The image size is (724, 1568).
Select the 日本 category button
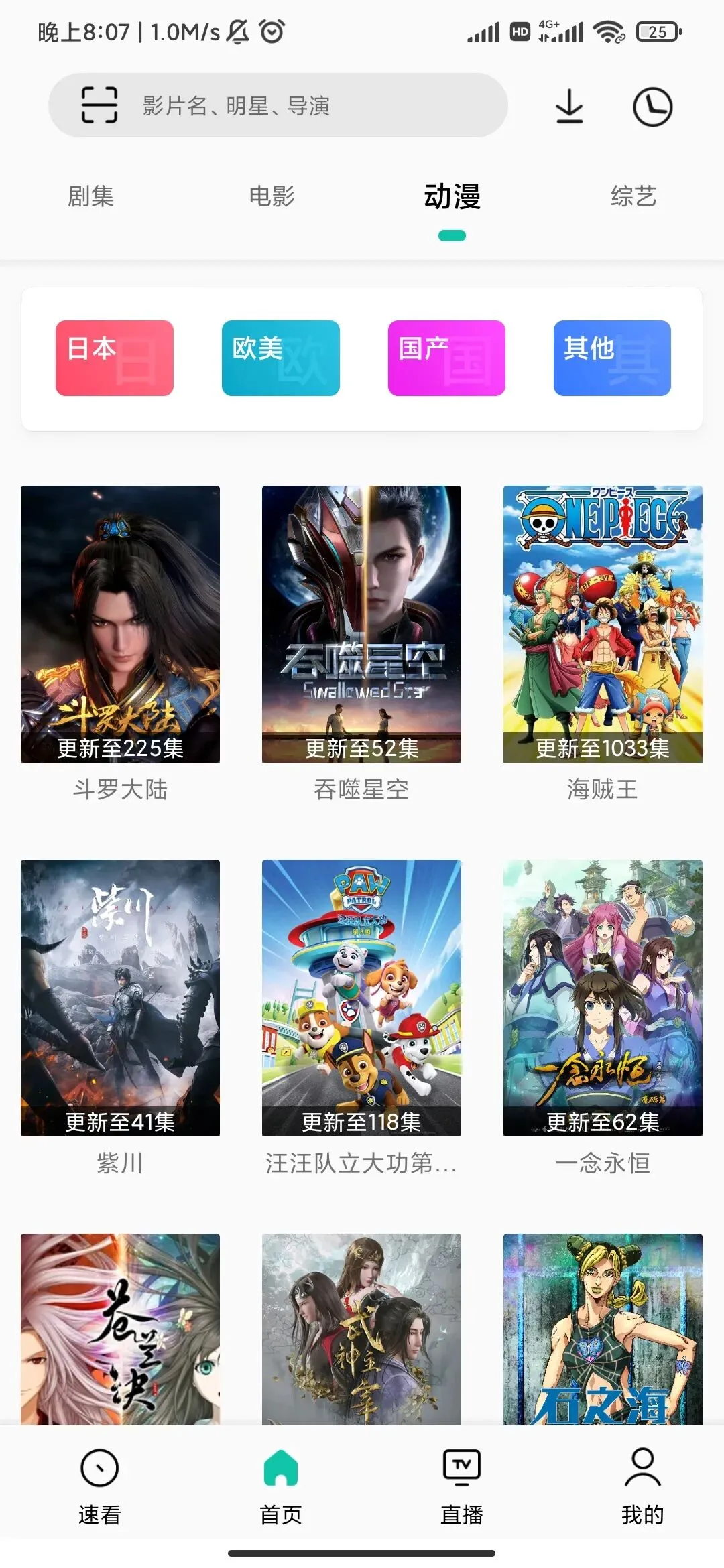pos(115,358)
